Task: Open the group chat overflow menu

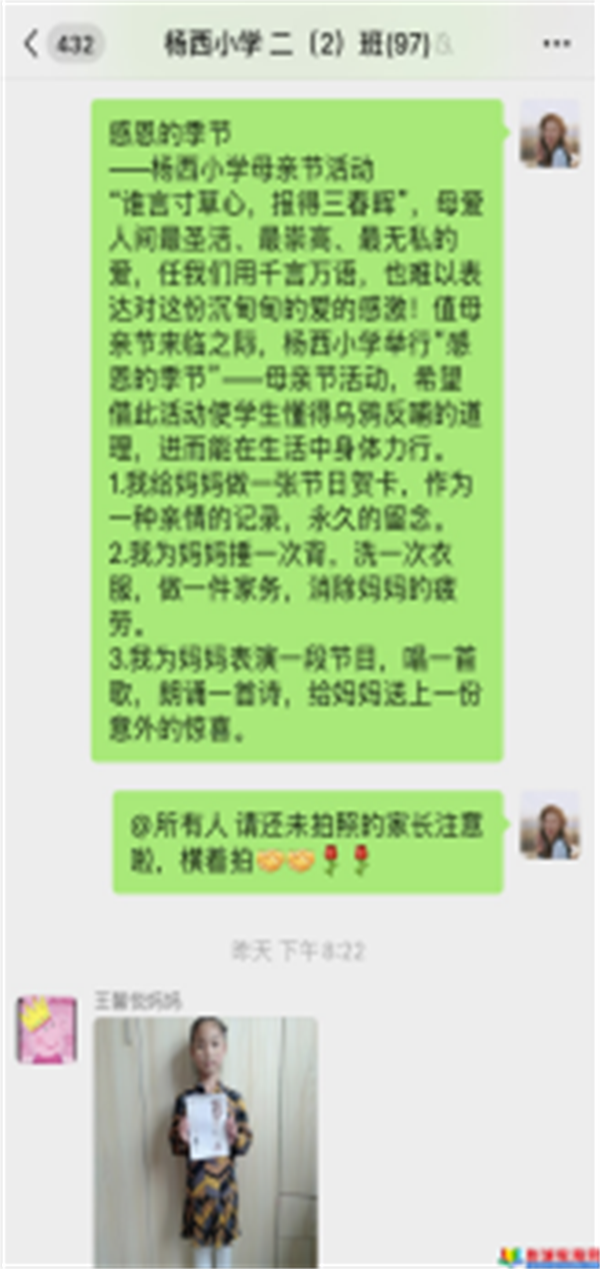Action: pos(556,44)
